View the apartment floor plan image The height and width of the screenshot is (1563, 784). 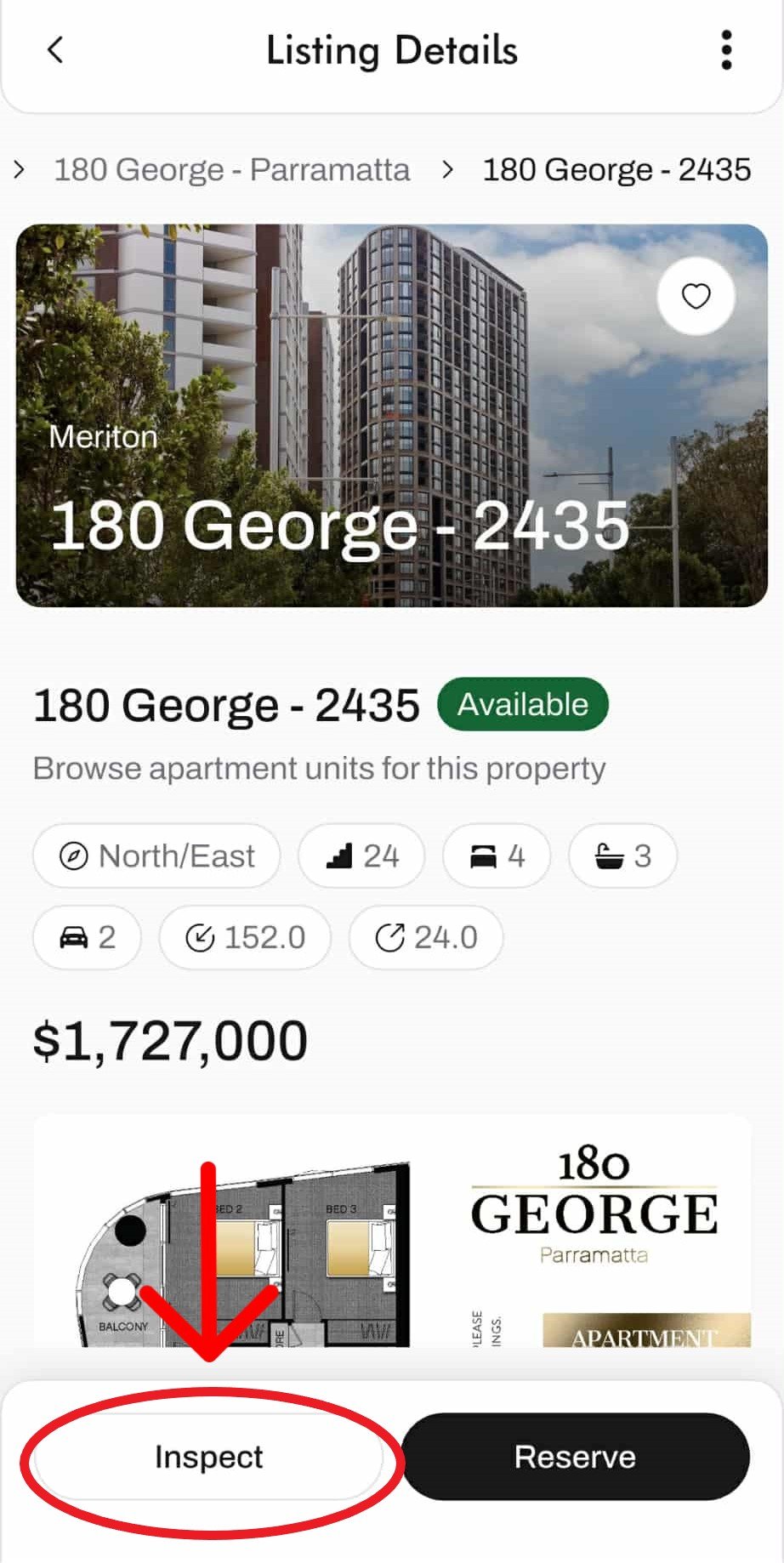click(x=391, y=1233)
